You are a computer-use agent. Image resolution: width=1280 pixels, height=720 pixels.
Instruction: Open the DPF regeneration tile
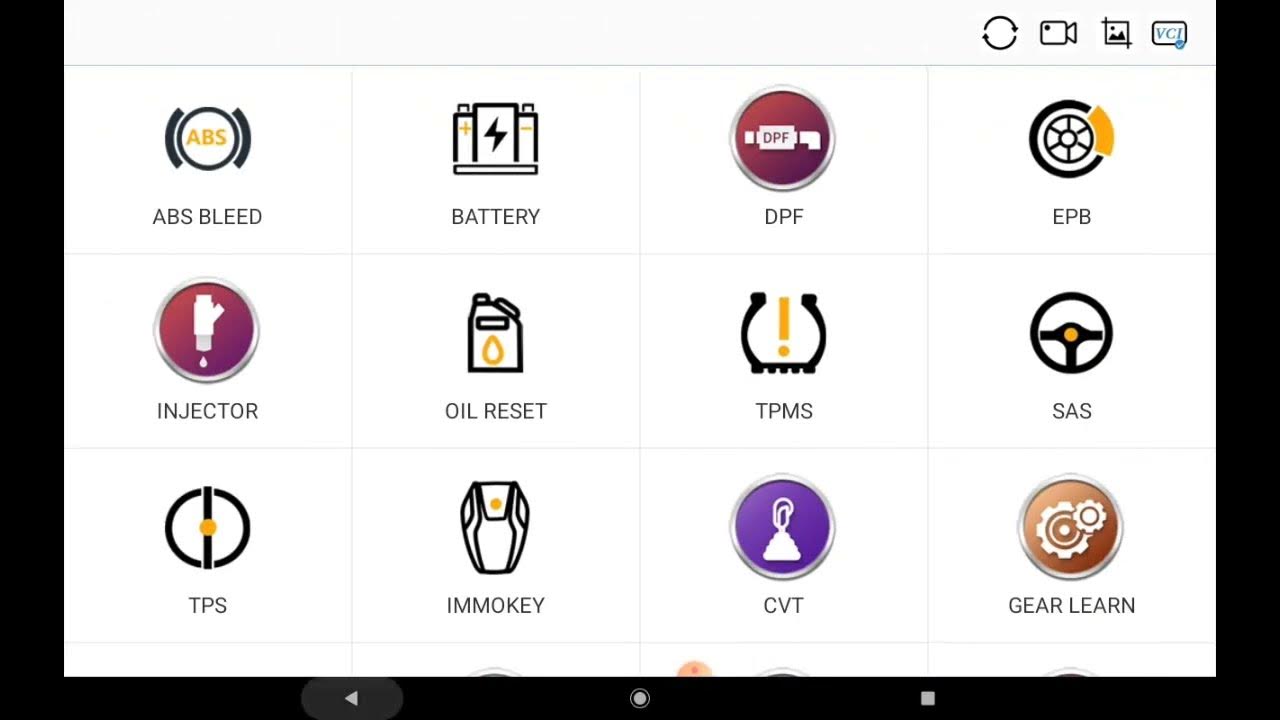click(x=783, y=160)
